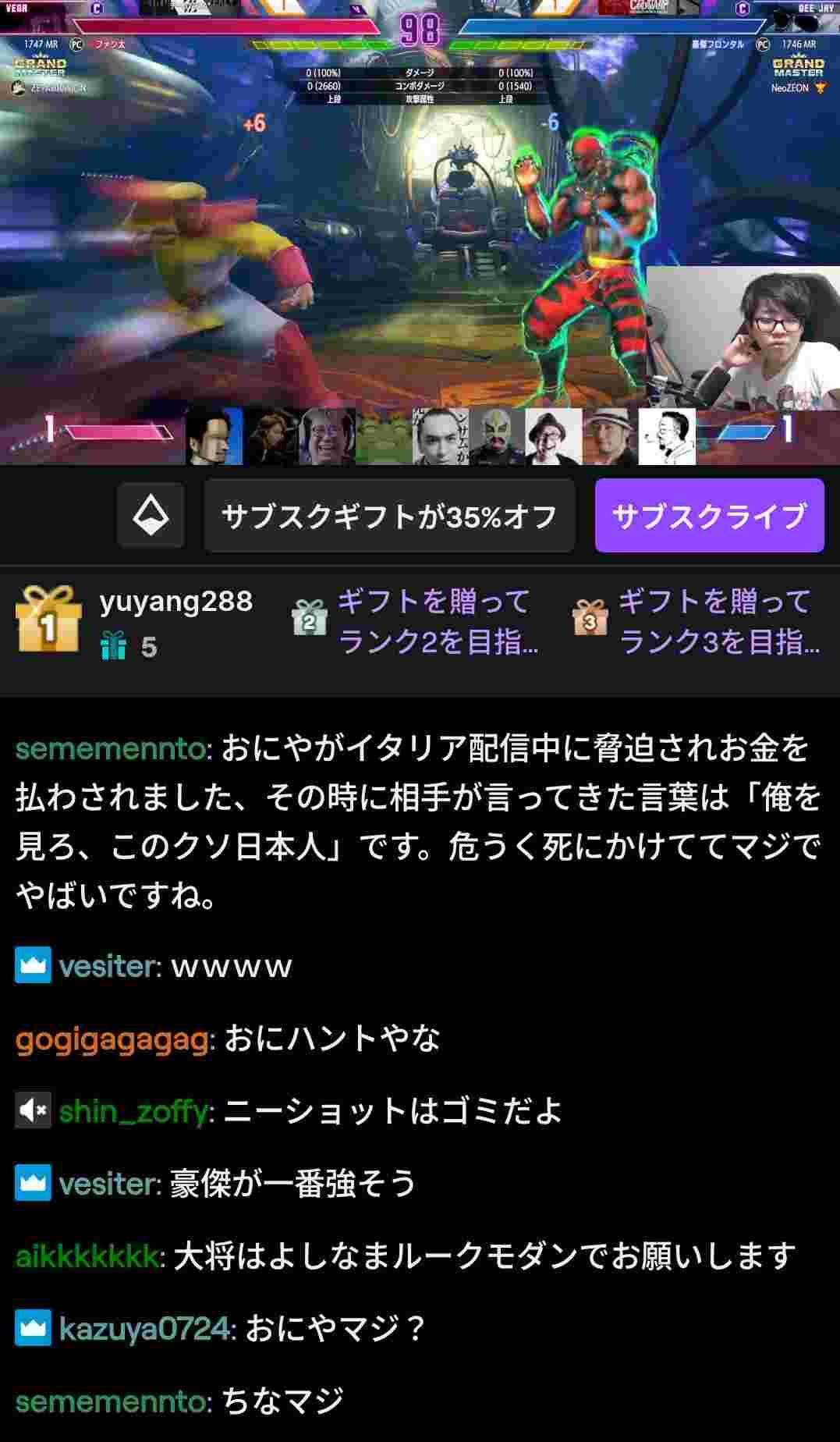
Task: Tap the purple サブスクライブ button
Action: tap(709, 516)
